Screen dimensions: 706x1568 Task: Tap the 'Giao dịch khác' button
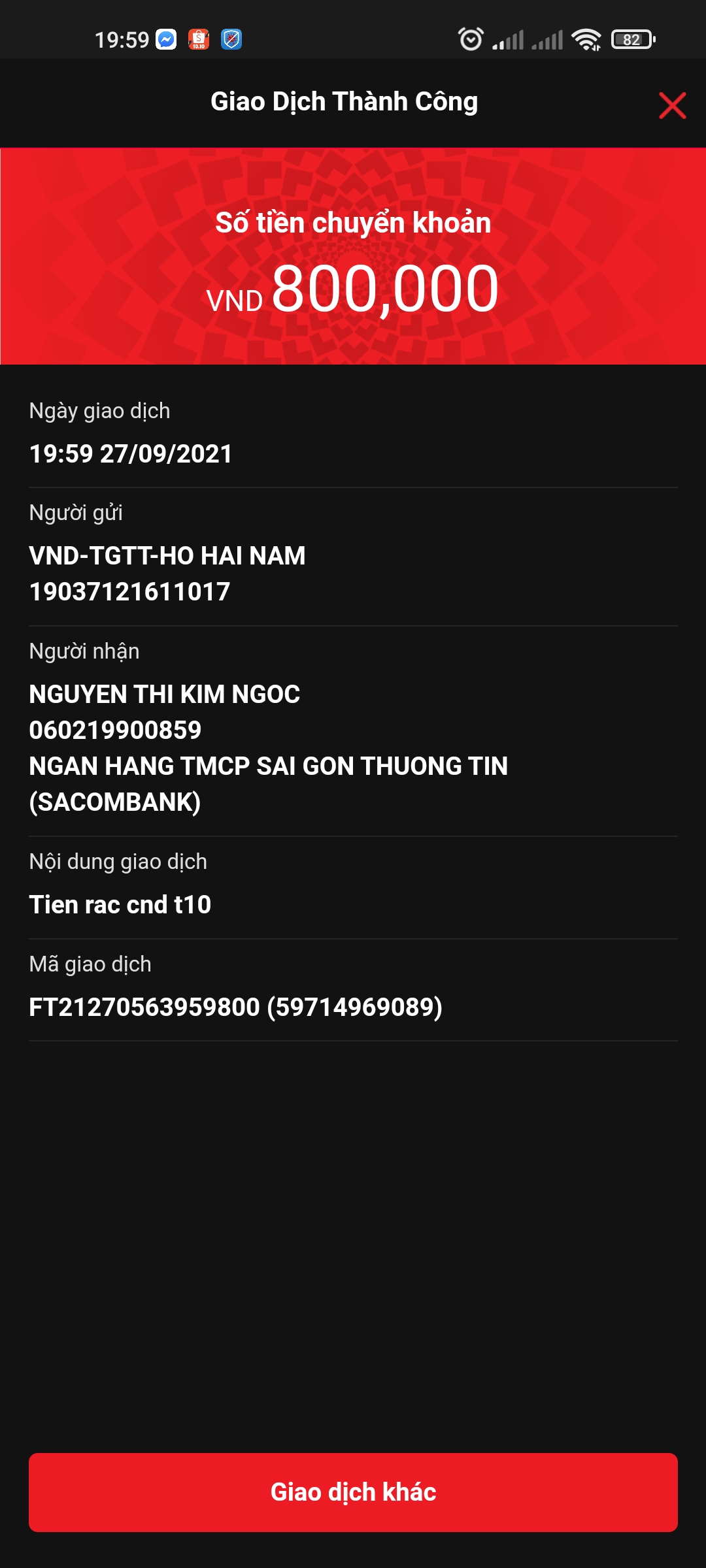353,1492
